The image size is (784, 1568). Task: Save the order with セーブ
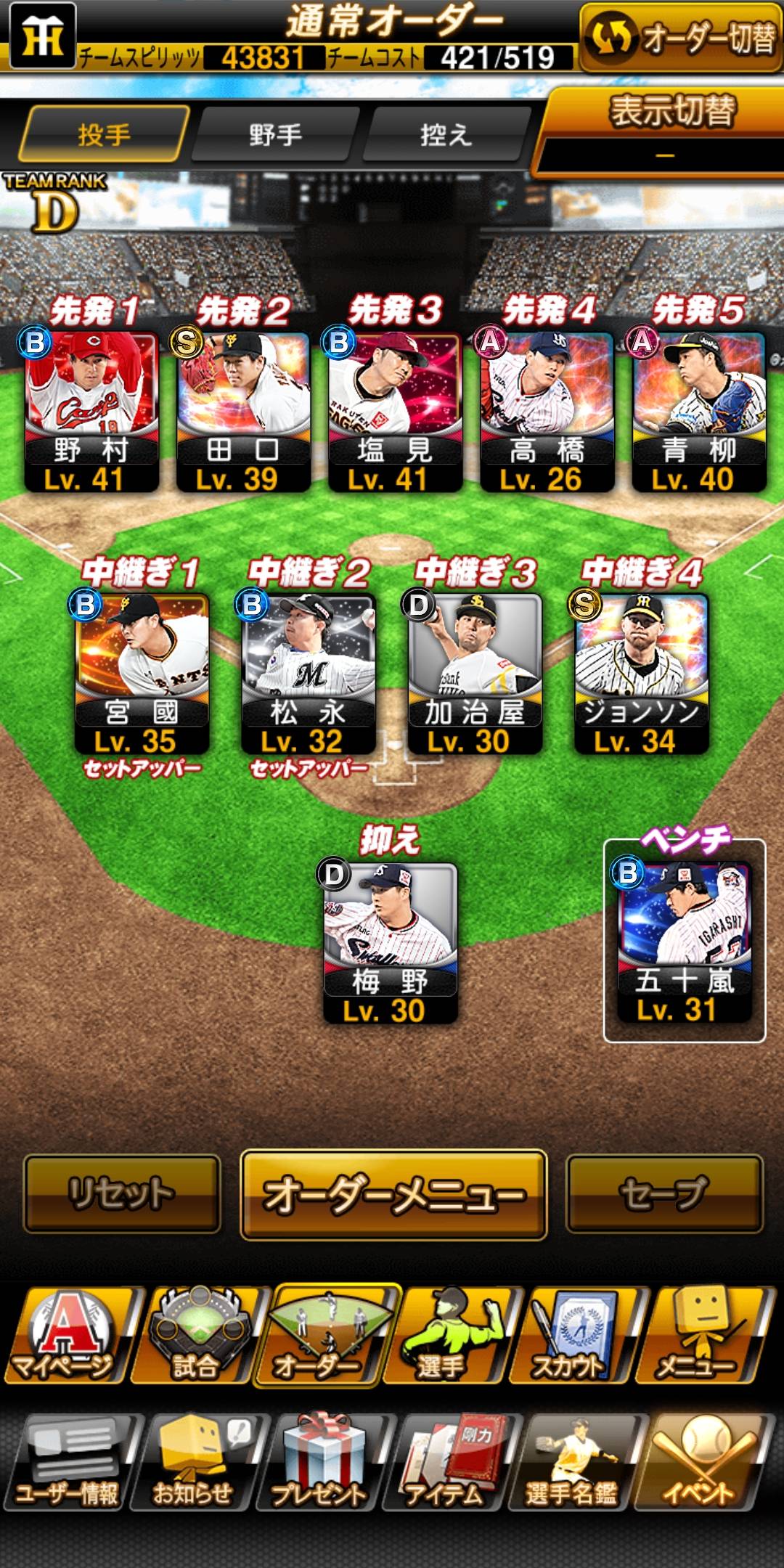[x=663, y=1194]
